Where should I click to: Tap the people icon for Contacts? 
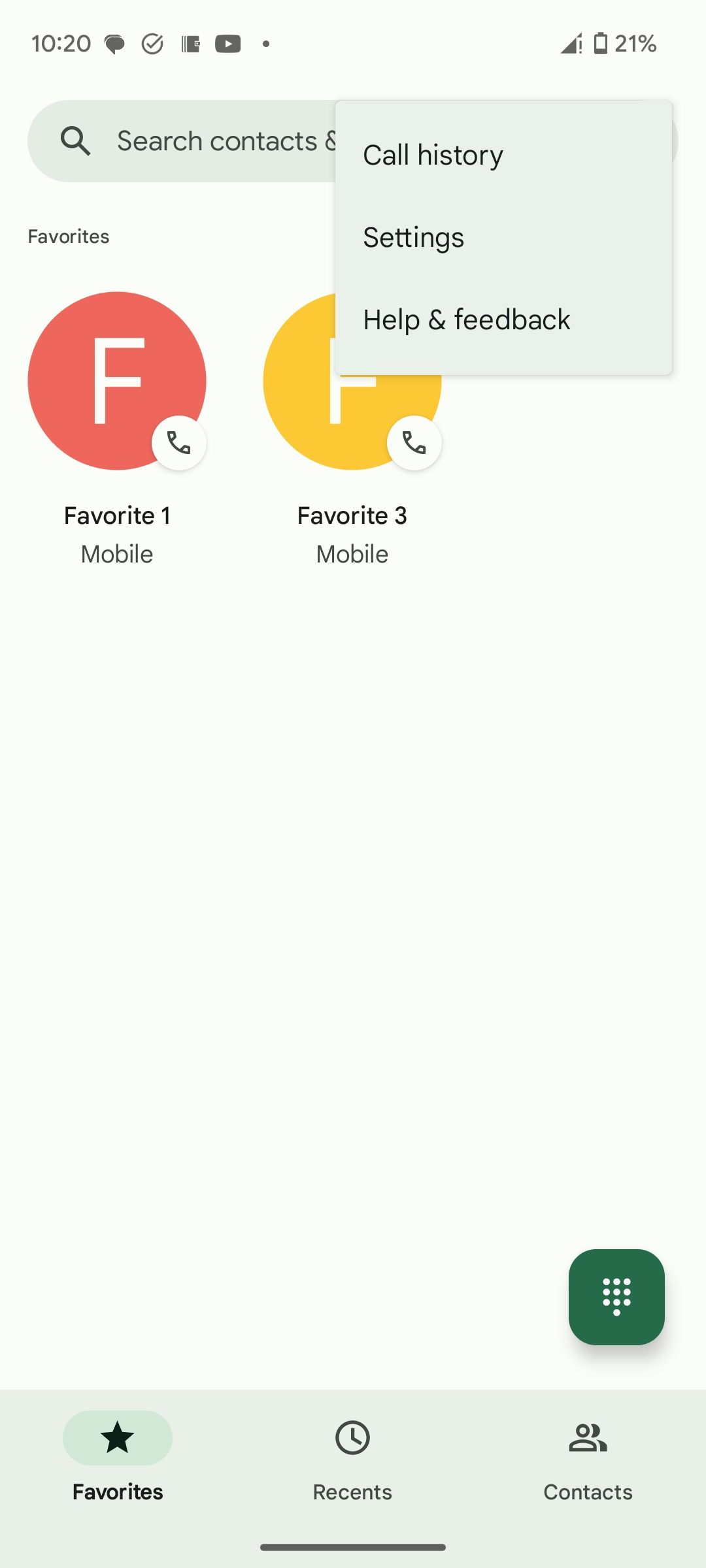[x=587, y=1437]
